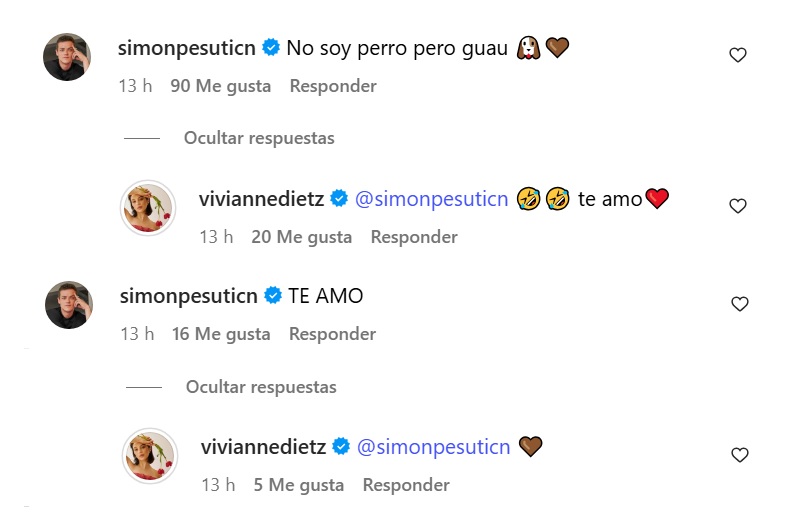Image resolution: width=800 pixels, height=530 pixels.
Task: Like viviannedietz's 'te amo' reply
Action: click(738, 207)
